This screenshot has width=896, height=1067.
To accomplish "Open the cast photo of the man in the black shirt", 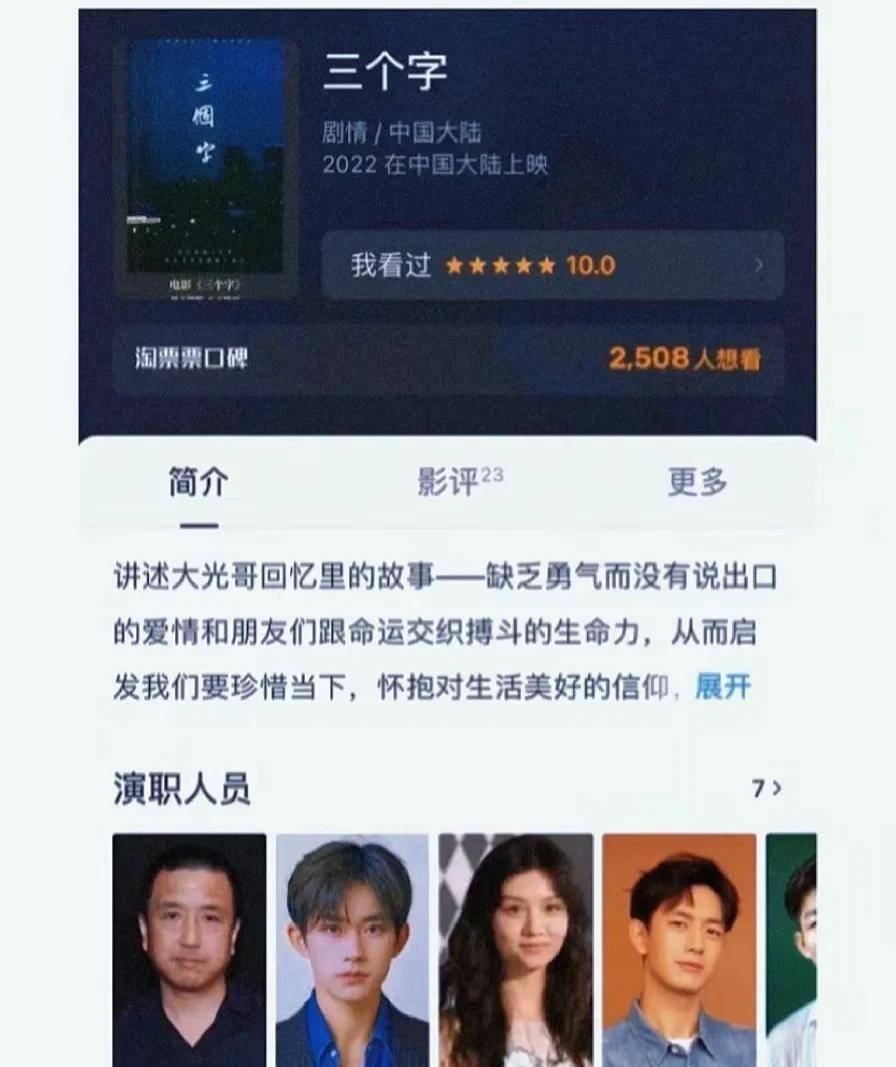I will point(189,948).
